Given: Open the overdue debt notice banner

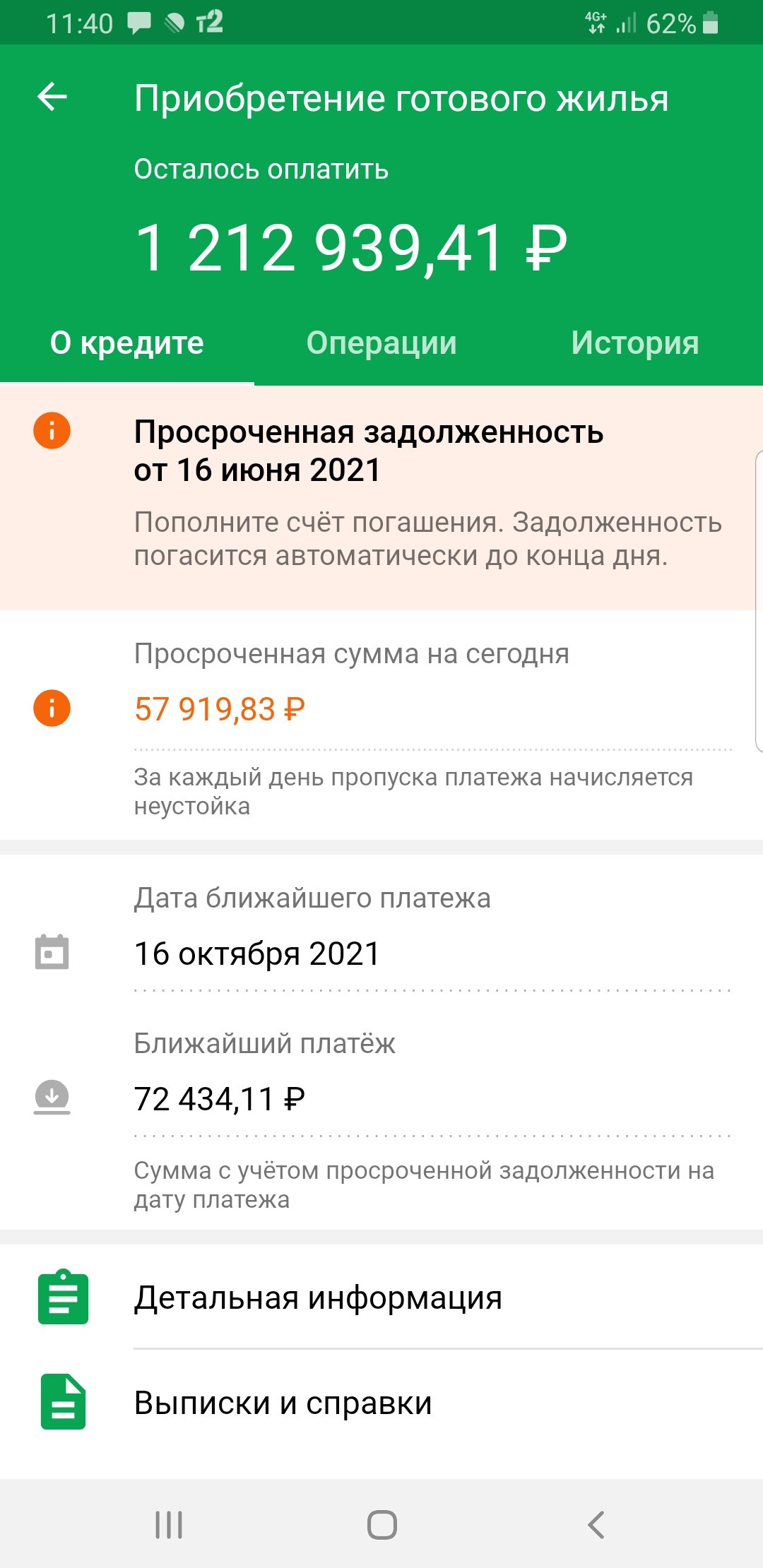Looking at the screenshot, I should coord(381,494).
